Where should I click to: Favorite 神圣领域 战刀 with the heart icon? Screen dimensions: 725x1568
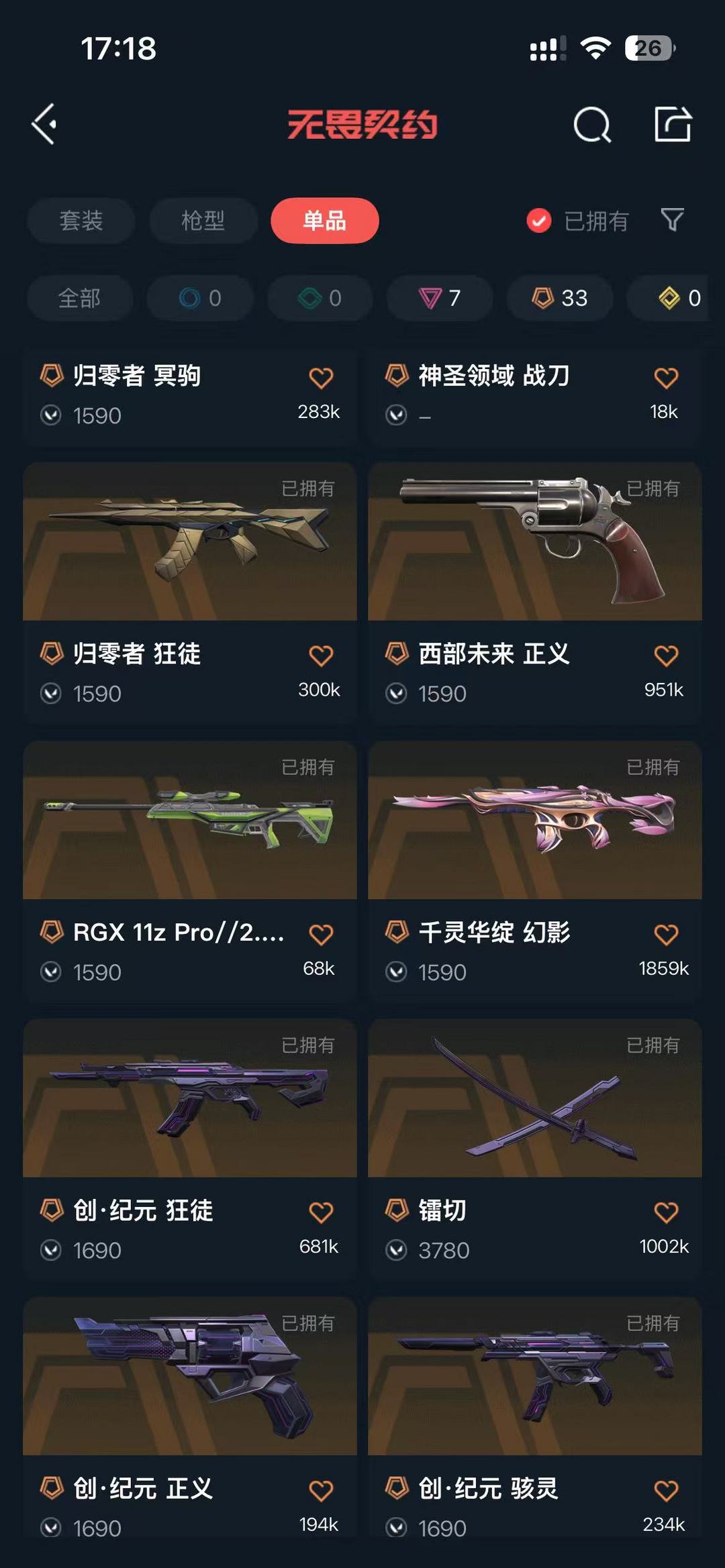coord(666,378)
